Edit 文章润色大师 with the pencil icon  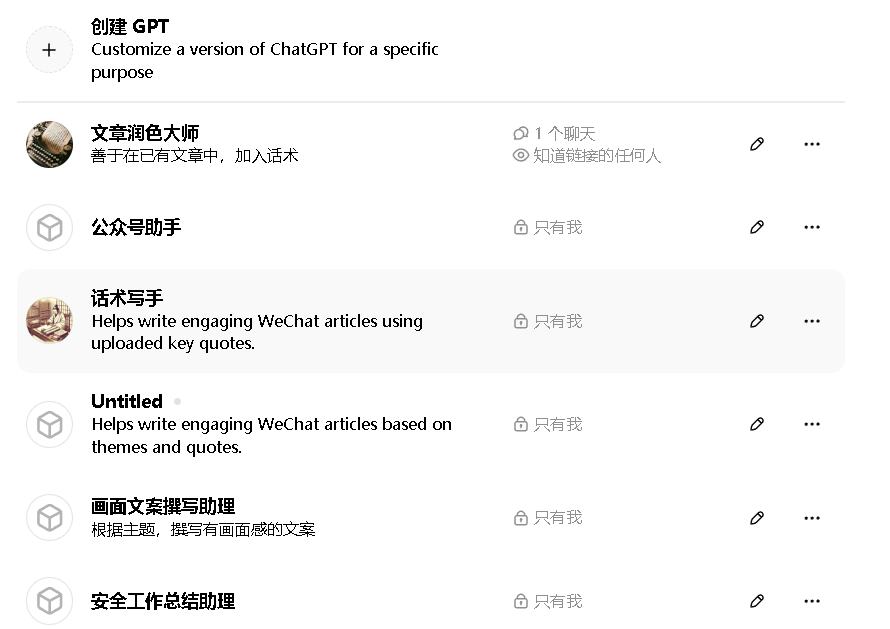click(x=757, y=144)
